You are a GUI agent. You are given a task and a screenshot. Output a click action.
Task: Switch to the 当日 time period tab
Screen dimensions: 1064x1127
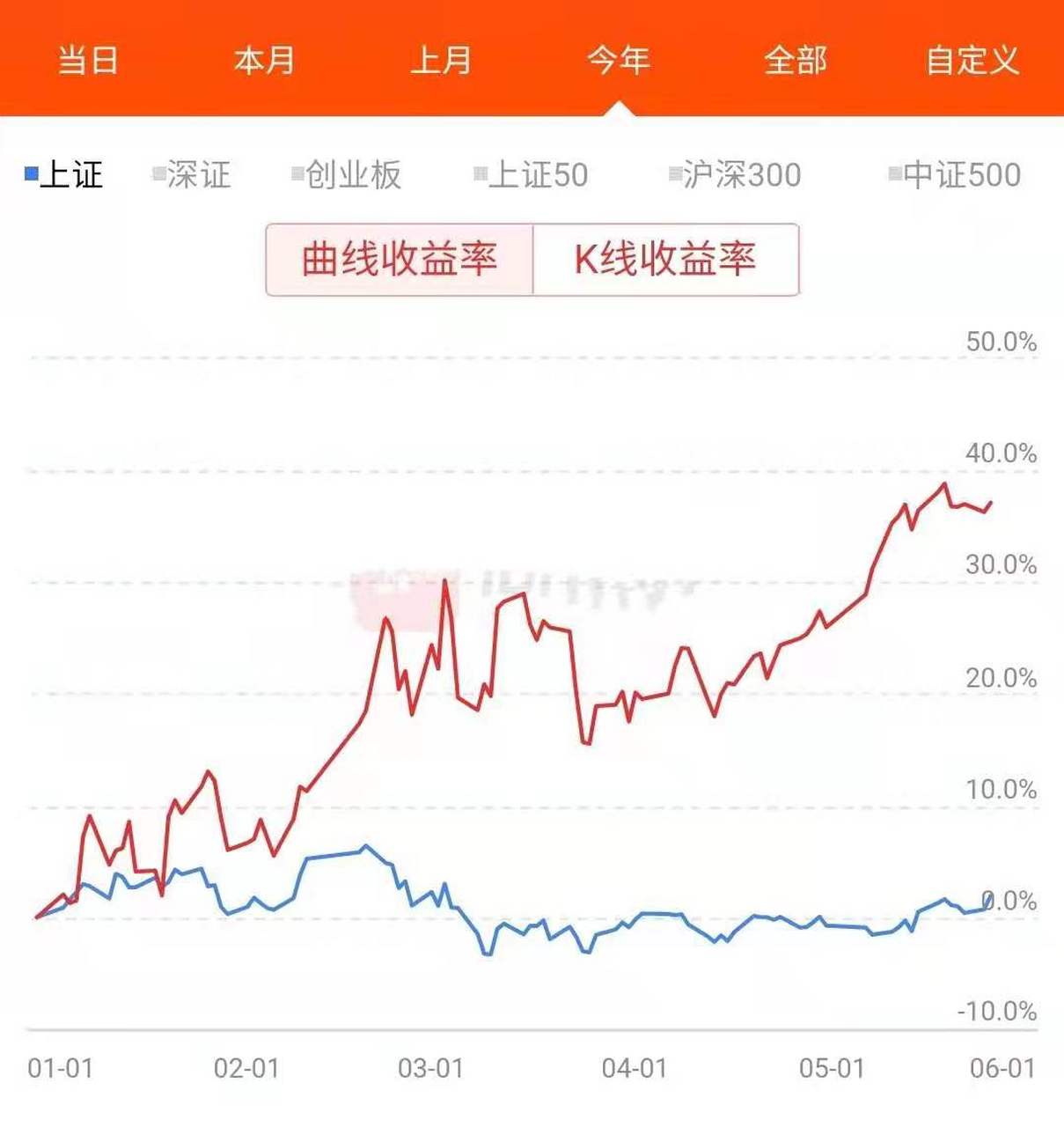(87, 62)
